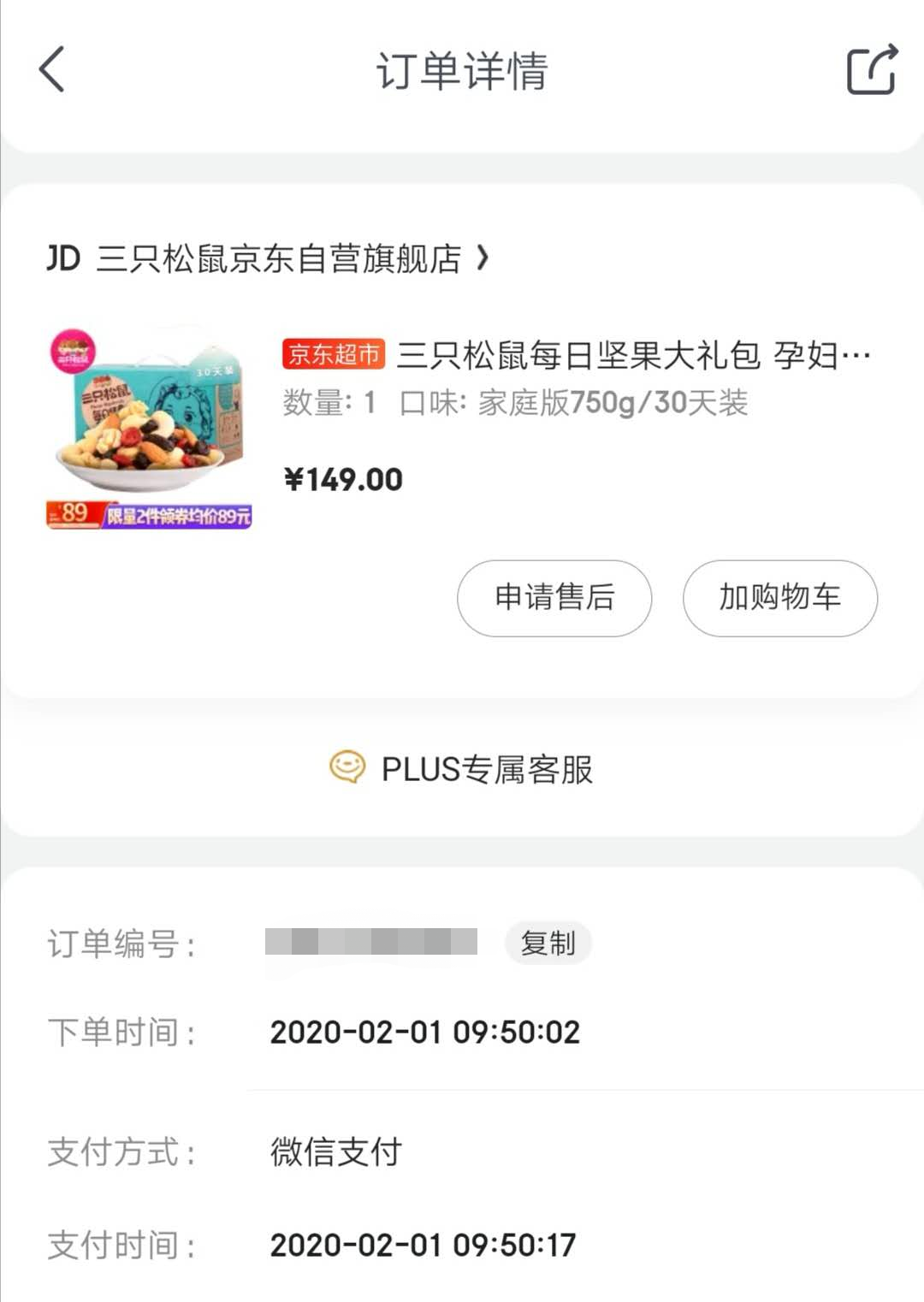This screenshot has height=1302, width=924.
Task: Open the 三只松鼠每日坚果大礼包 product image
Action: pyautogui.click(x=149, y=428)
